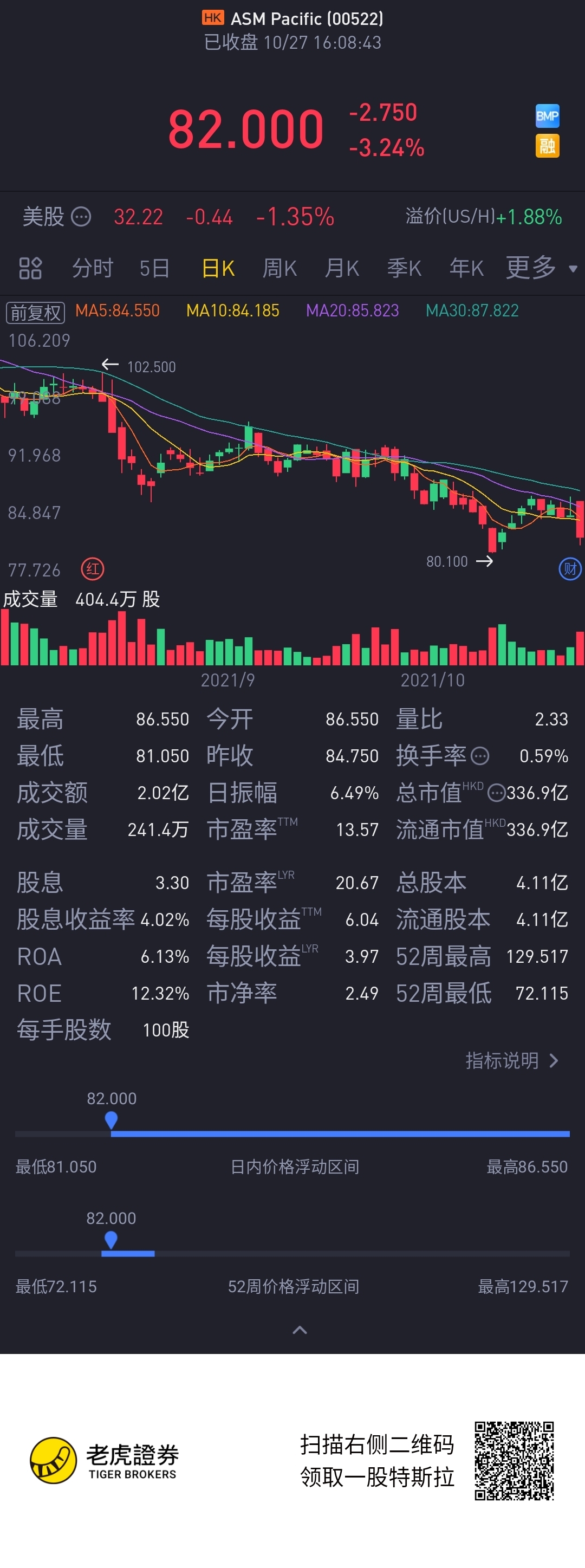Open the info icon beside 换手率
The height and width of the screenshot is (1568, 585).
pos(480,756)
